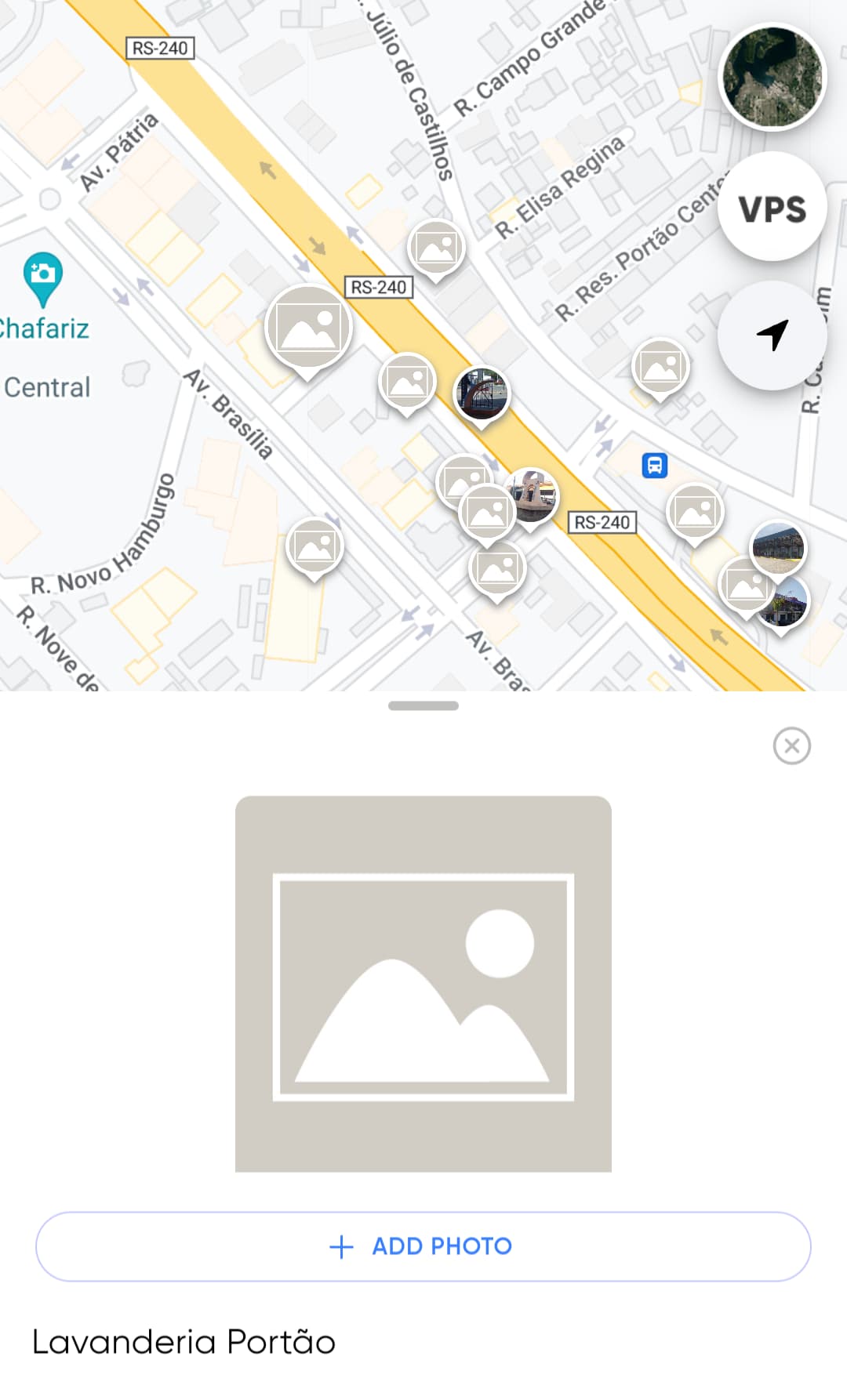Open the marker near R. Novo Hamburgo
The image size is (847, 1400).
[314, 547]
